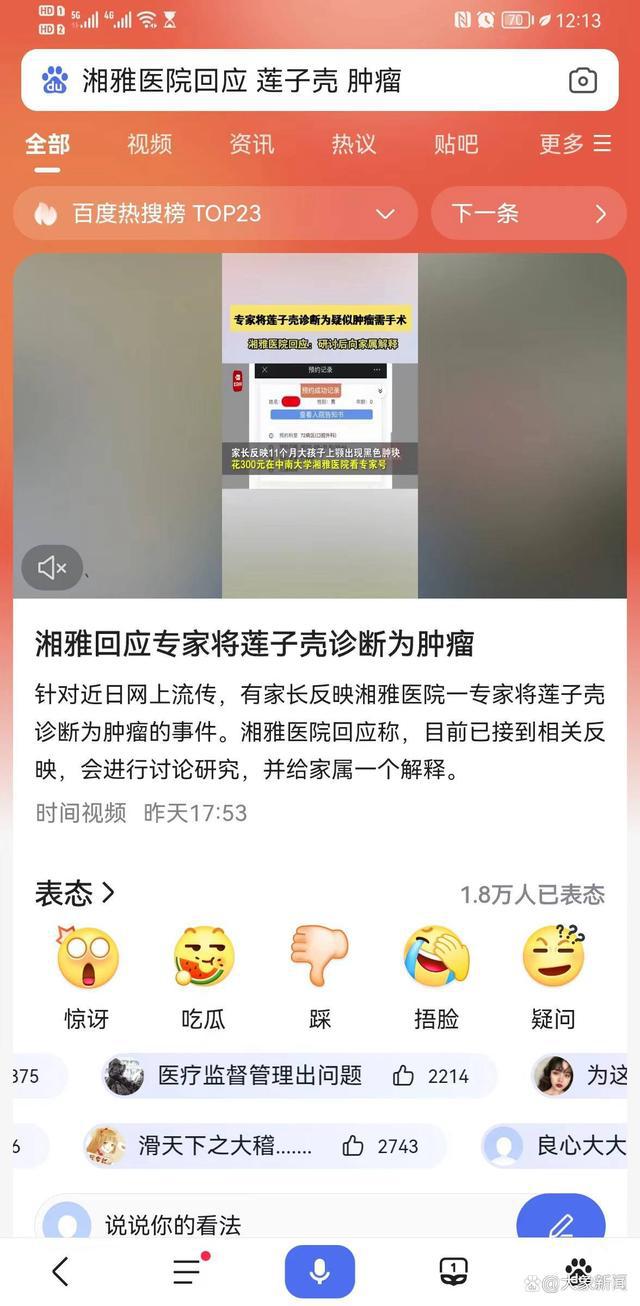This screenshot has height=1306, width=640.
Task: React with the 捂脸 emoji
Action: coord(436,958)
